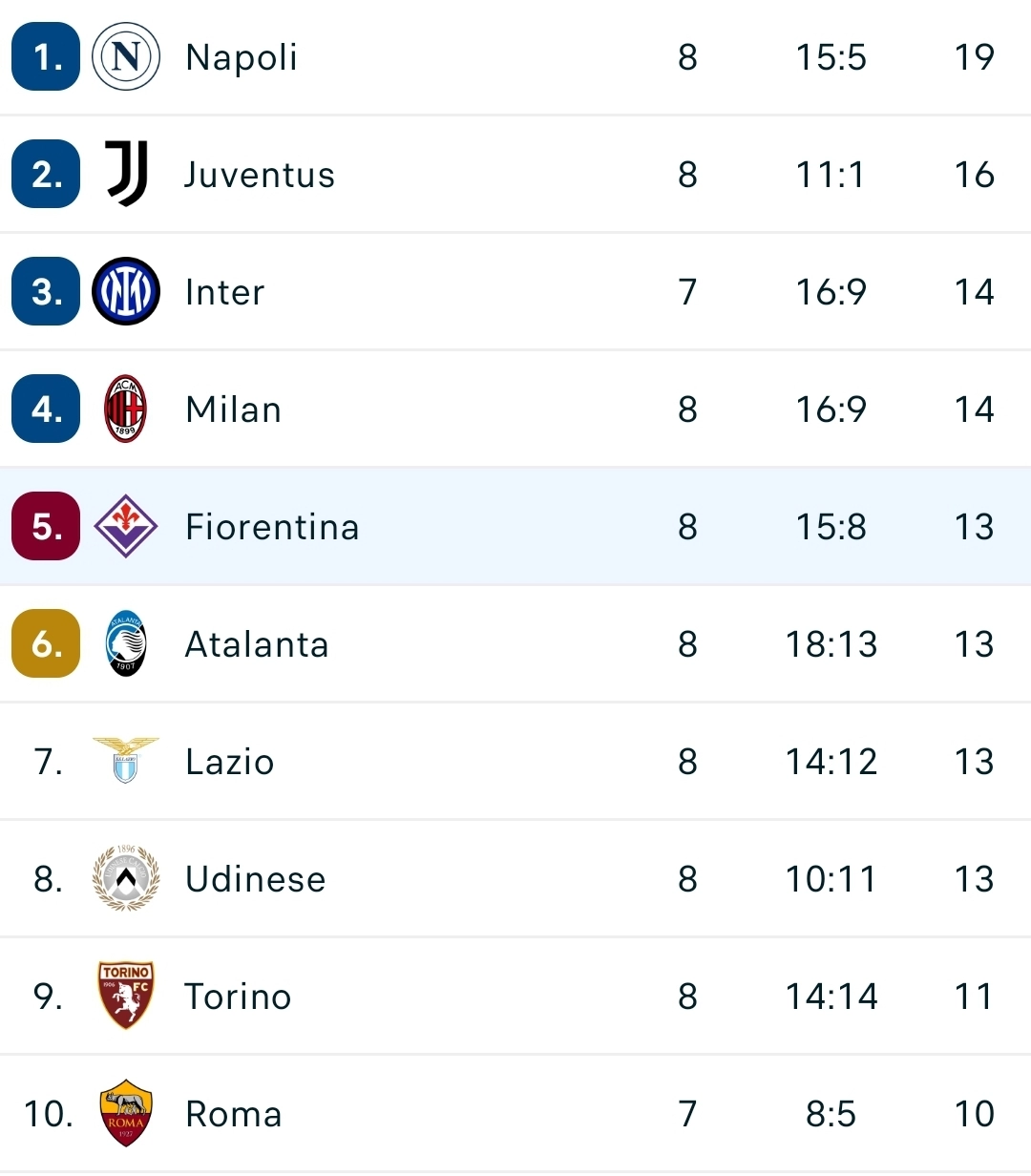Click the Udinese club badge
The image size is (1031, 1176).
125,878
